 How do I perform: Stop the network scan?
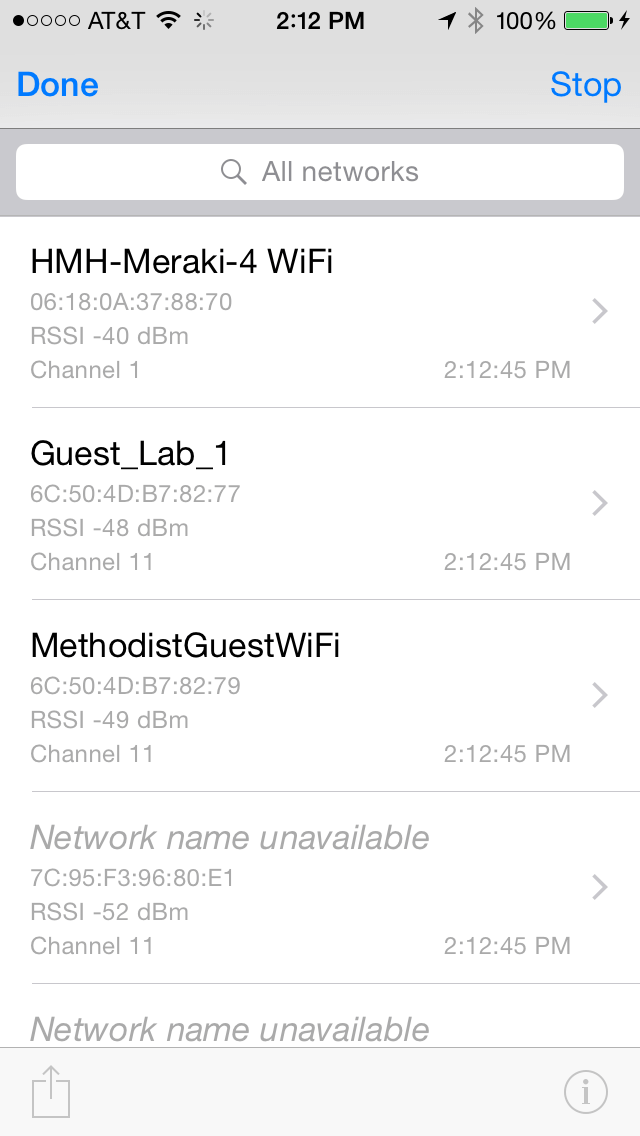click(585, 85)
